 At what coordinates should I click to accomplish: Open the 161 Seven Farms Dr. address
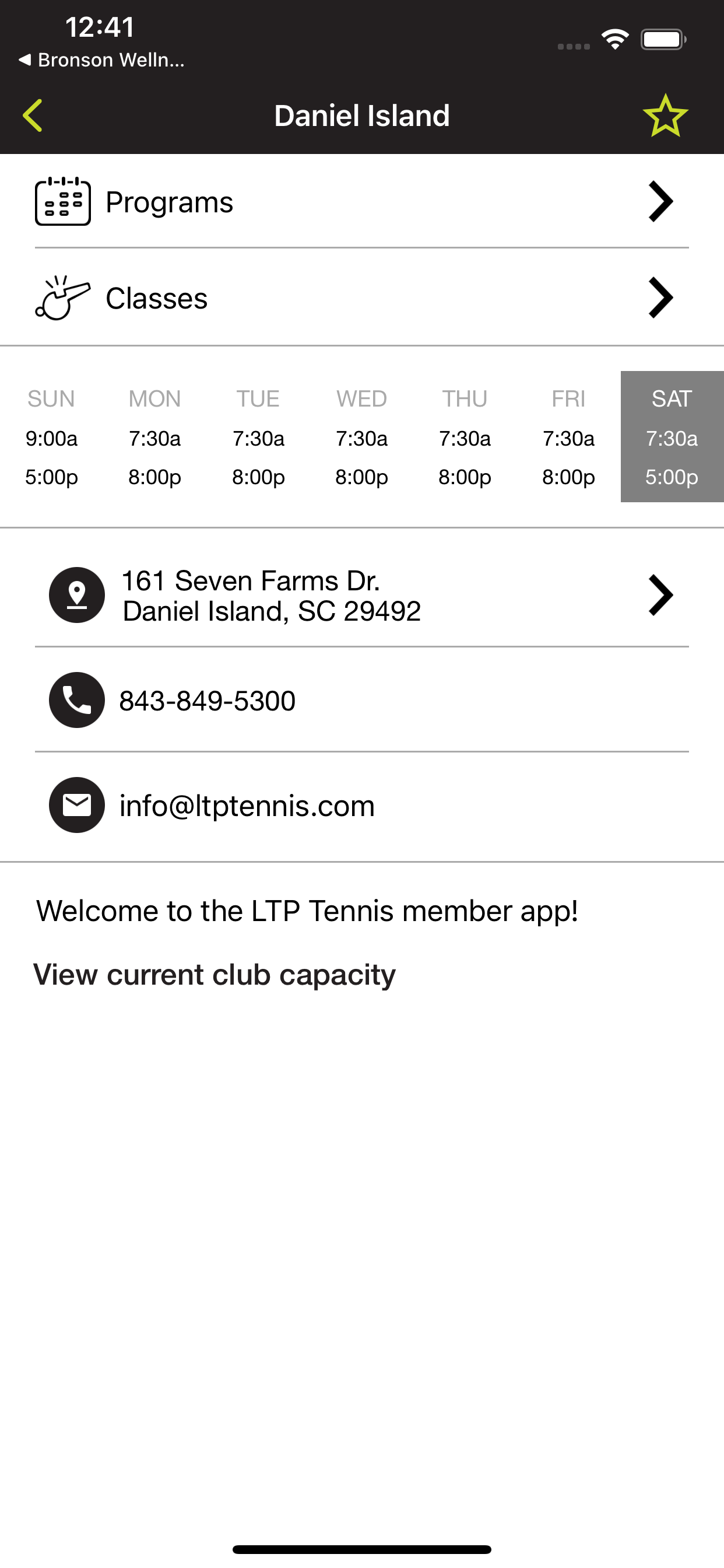coord(362,594)
